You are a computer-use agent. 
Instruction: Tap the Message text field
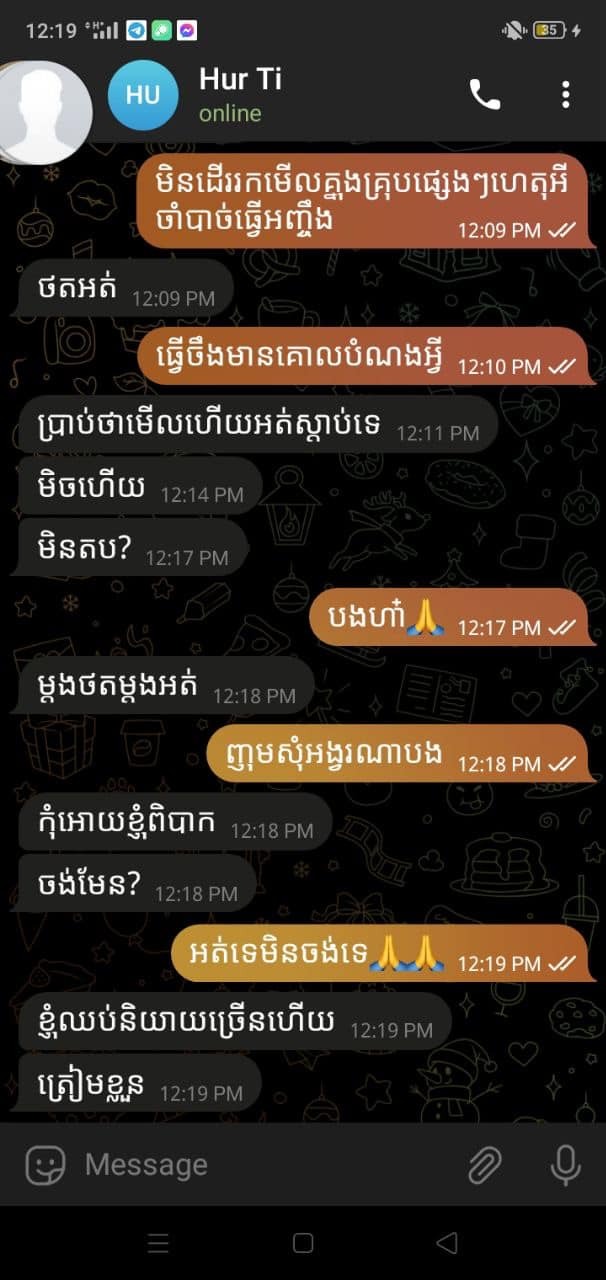260,1164
